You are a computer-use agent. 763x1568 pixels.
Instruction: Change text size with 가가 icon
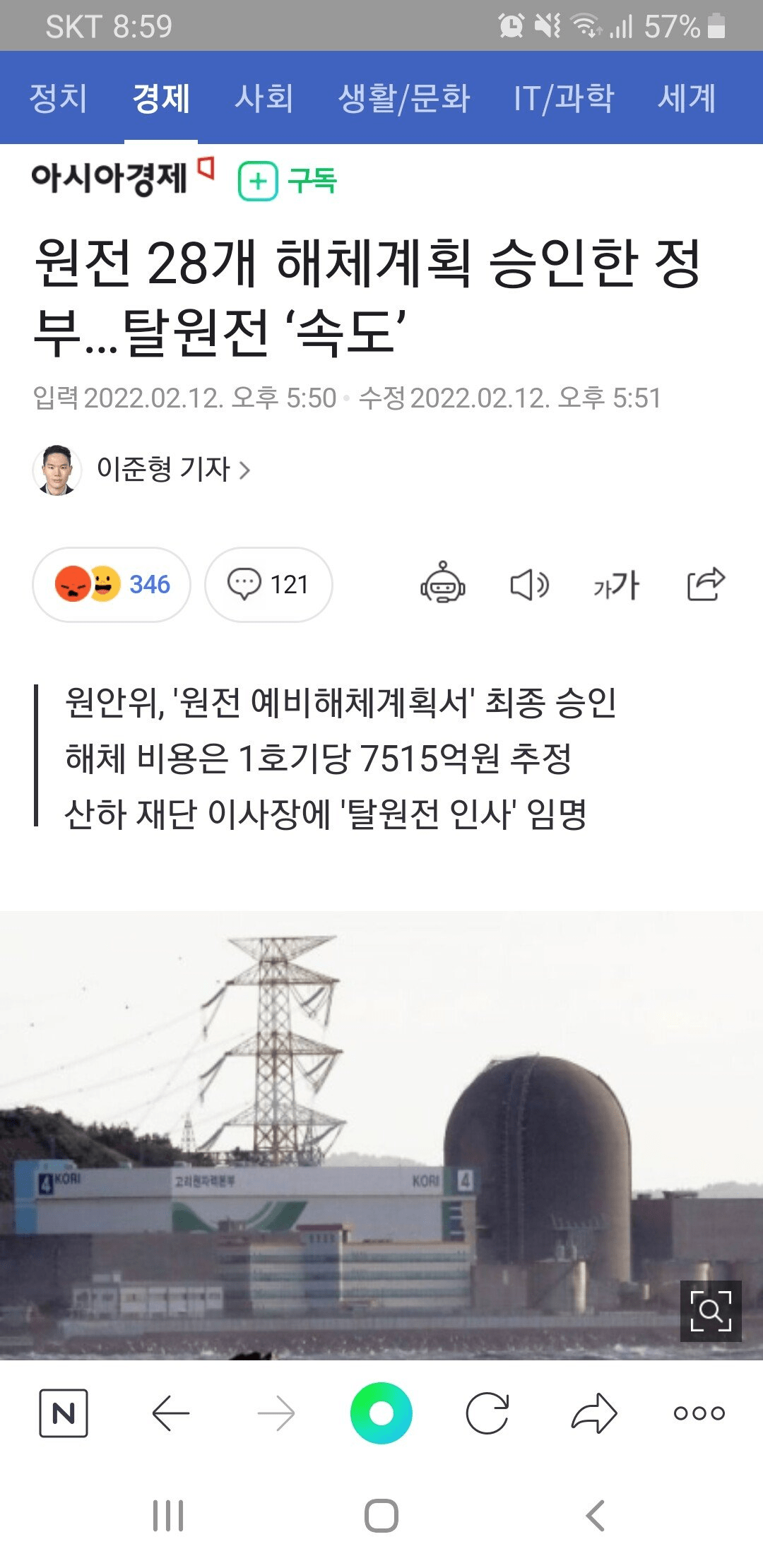coord(616,585)
